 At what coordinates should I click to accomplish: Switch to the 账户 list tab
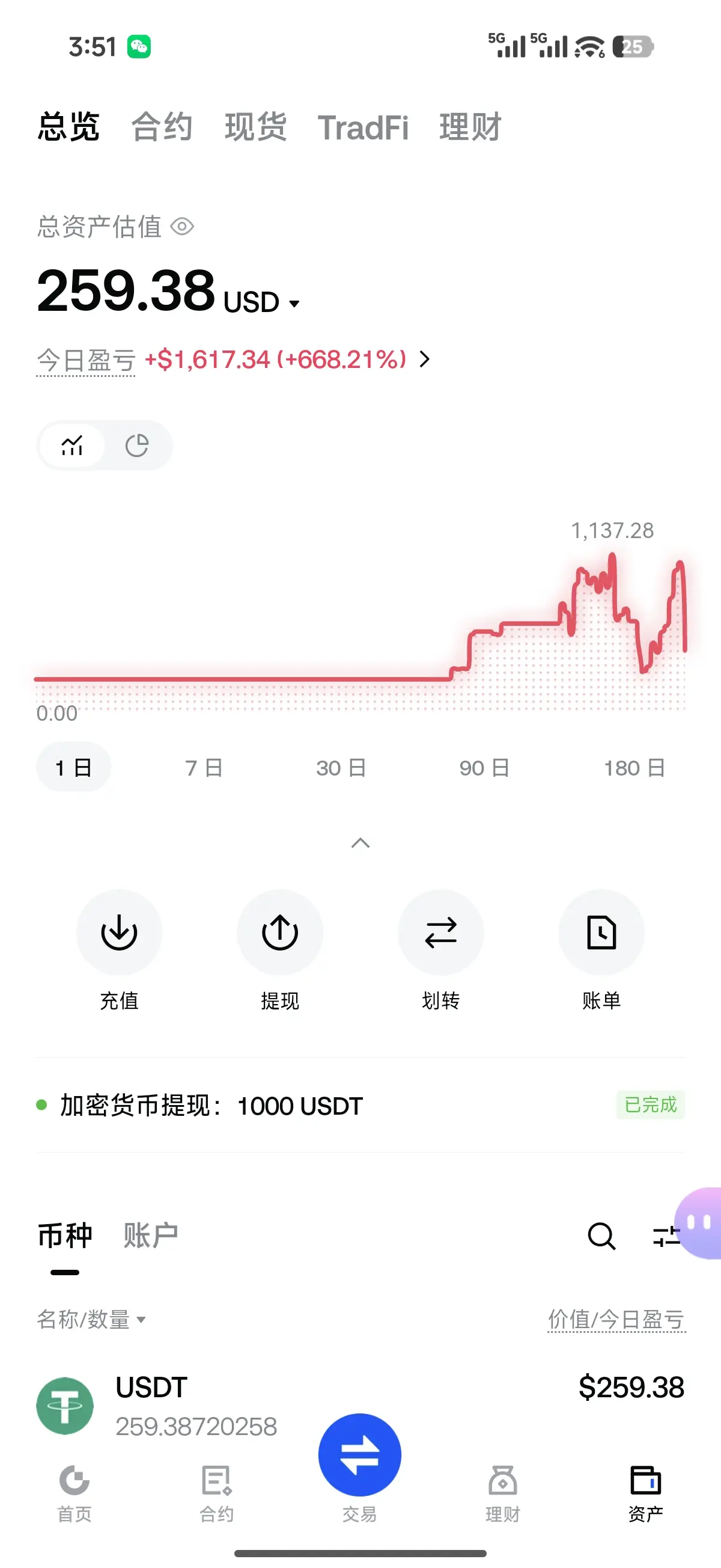point(150,1236)
